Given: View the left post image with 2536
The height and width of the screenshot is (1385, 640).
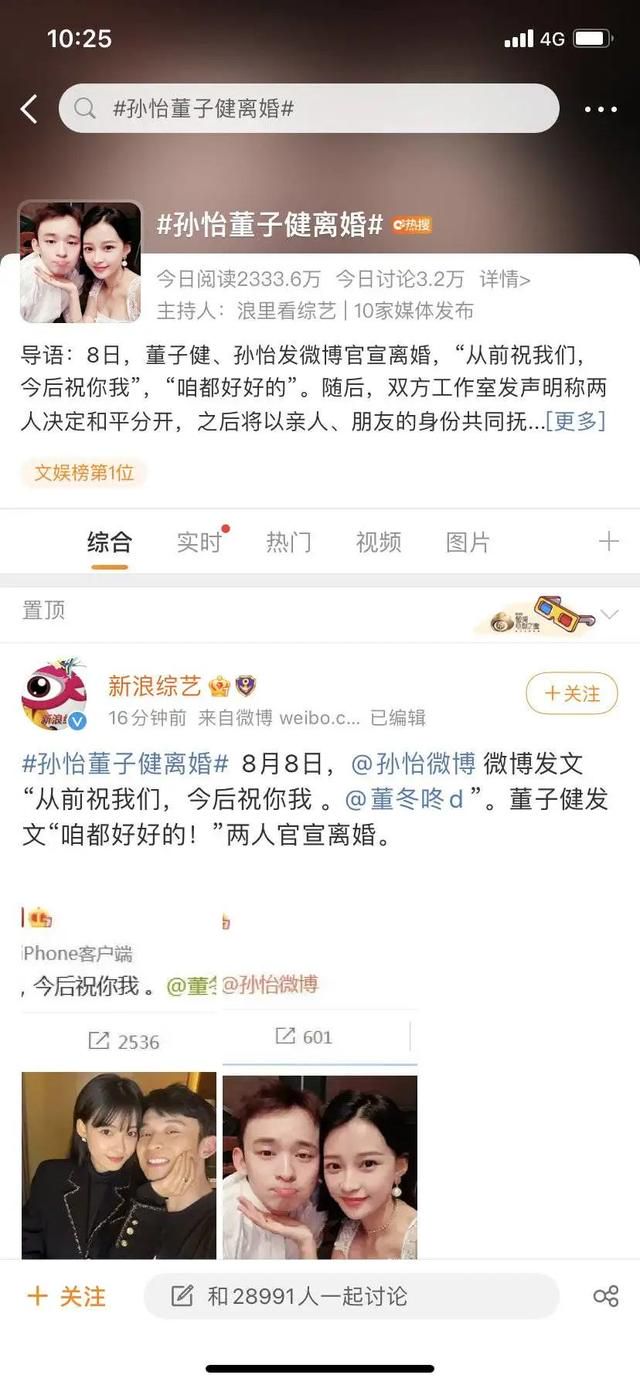Looking at the screenshot, I should click(x=119, y=1165).
